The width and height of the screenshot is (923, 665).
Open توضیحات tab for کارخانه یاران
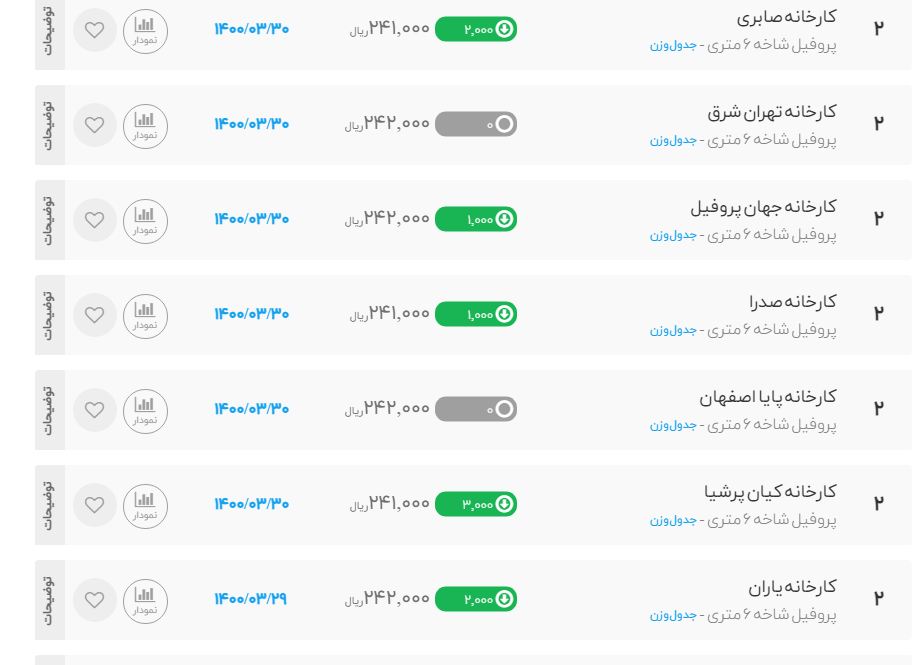49,600
